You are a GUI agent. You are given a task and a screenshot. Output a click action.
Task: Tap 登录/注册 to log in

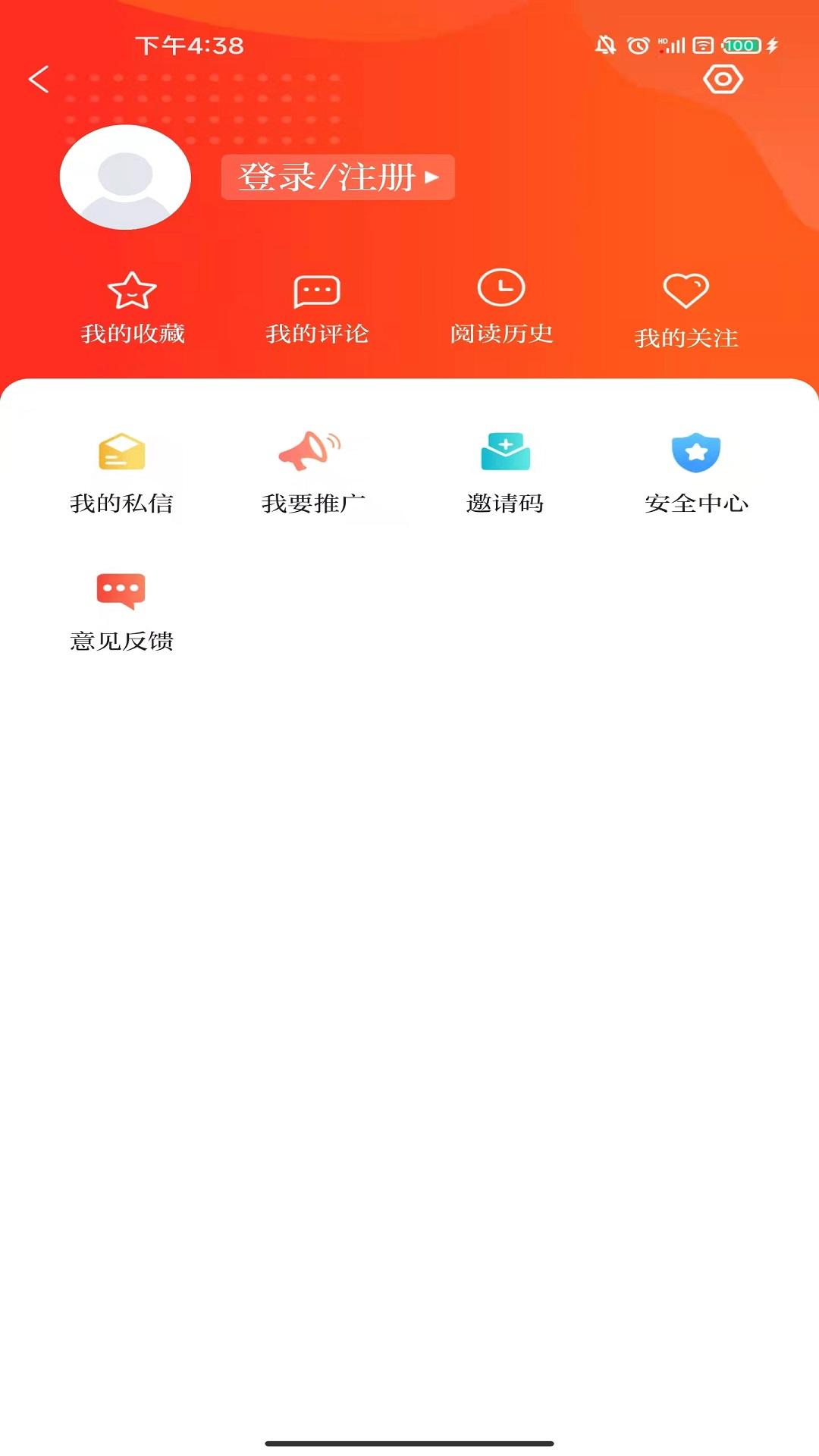click(x=326, y=177)
